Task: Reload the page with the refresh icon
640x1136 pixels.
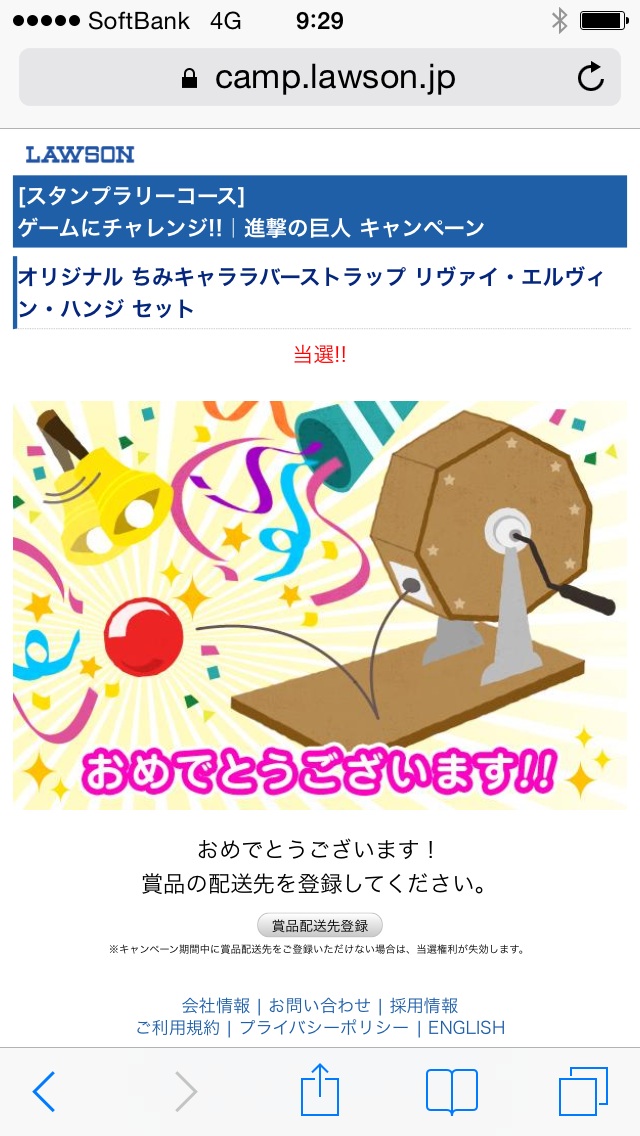Action: click(591, 77)
